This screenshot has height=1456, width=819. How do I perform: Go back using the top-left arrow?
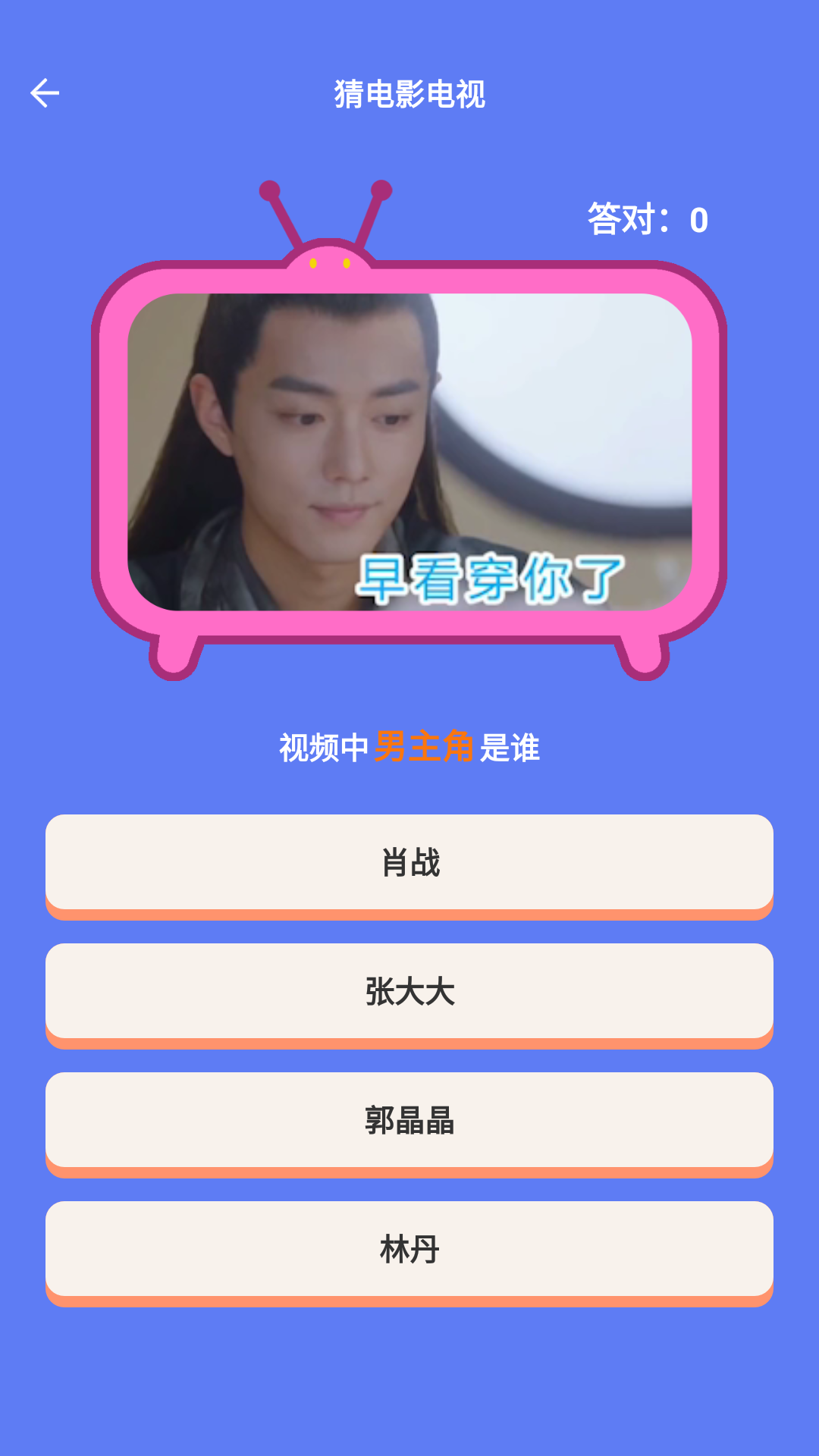pos(45,93)
